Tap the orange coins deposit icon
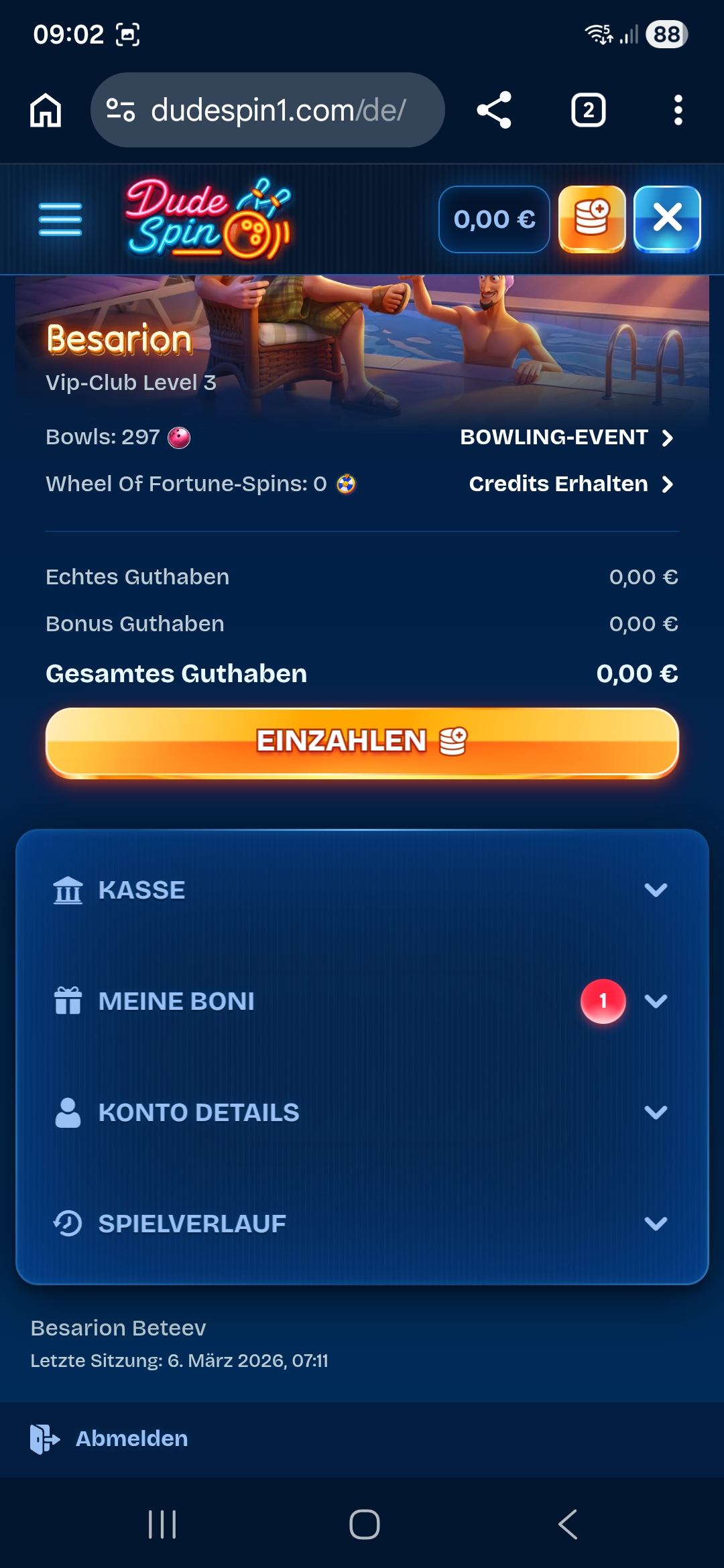 tap(592, 218)
